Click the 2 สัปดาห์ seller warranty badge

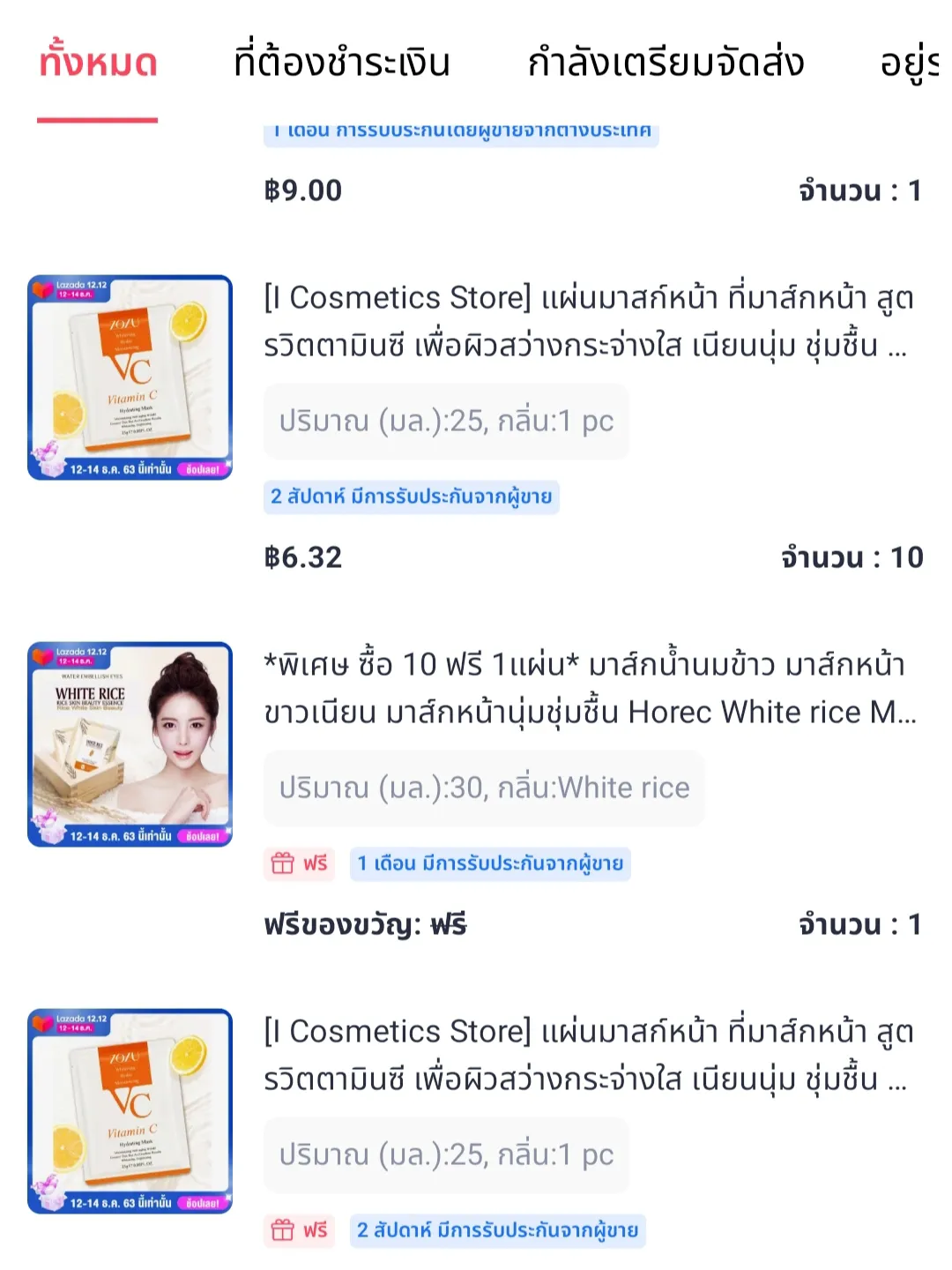click(411, 497)
